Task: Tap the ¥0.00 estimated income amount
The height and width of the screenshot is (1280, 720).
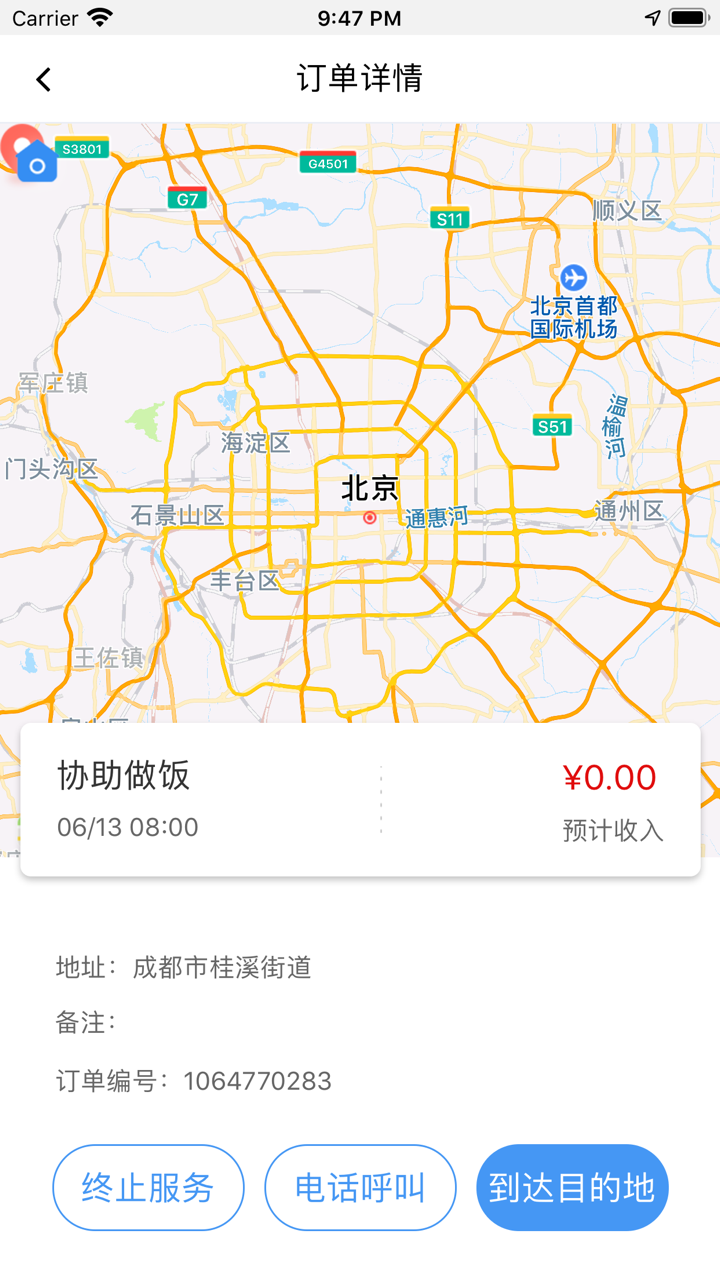Action: [x=612, y=777]
